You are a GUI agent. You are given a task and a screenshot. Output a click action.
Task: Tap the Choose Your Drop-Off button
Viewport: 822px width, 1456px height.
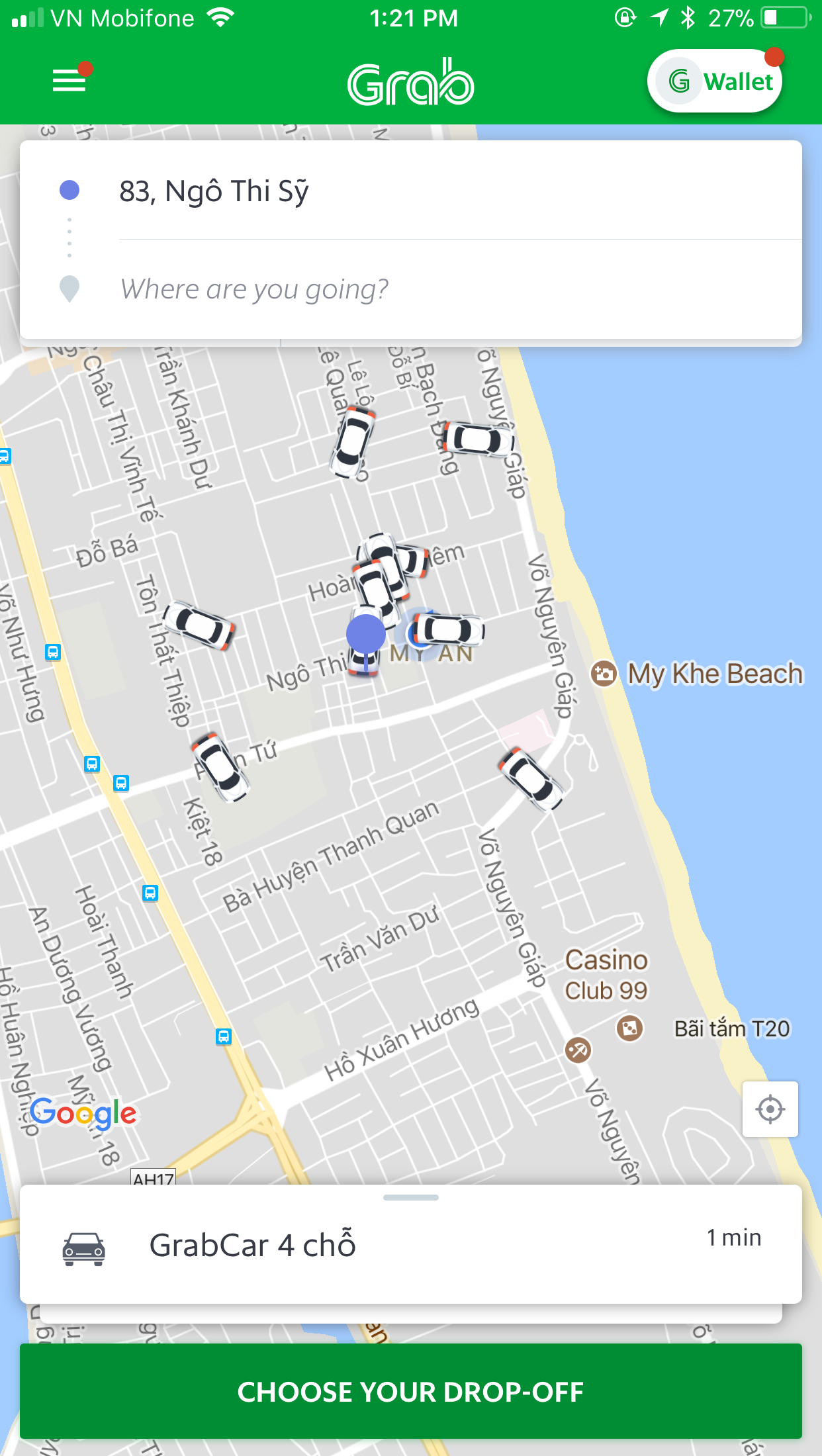click(410, 1391)
